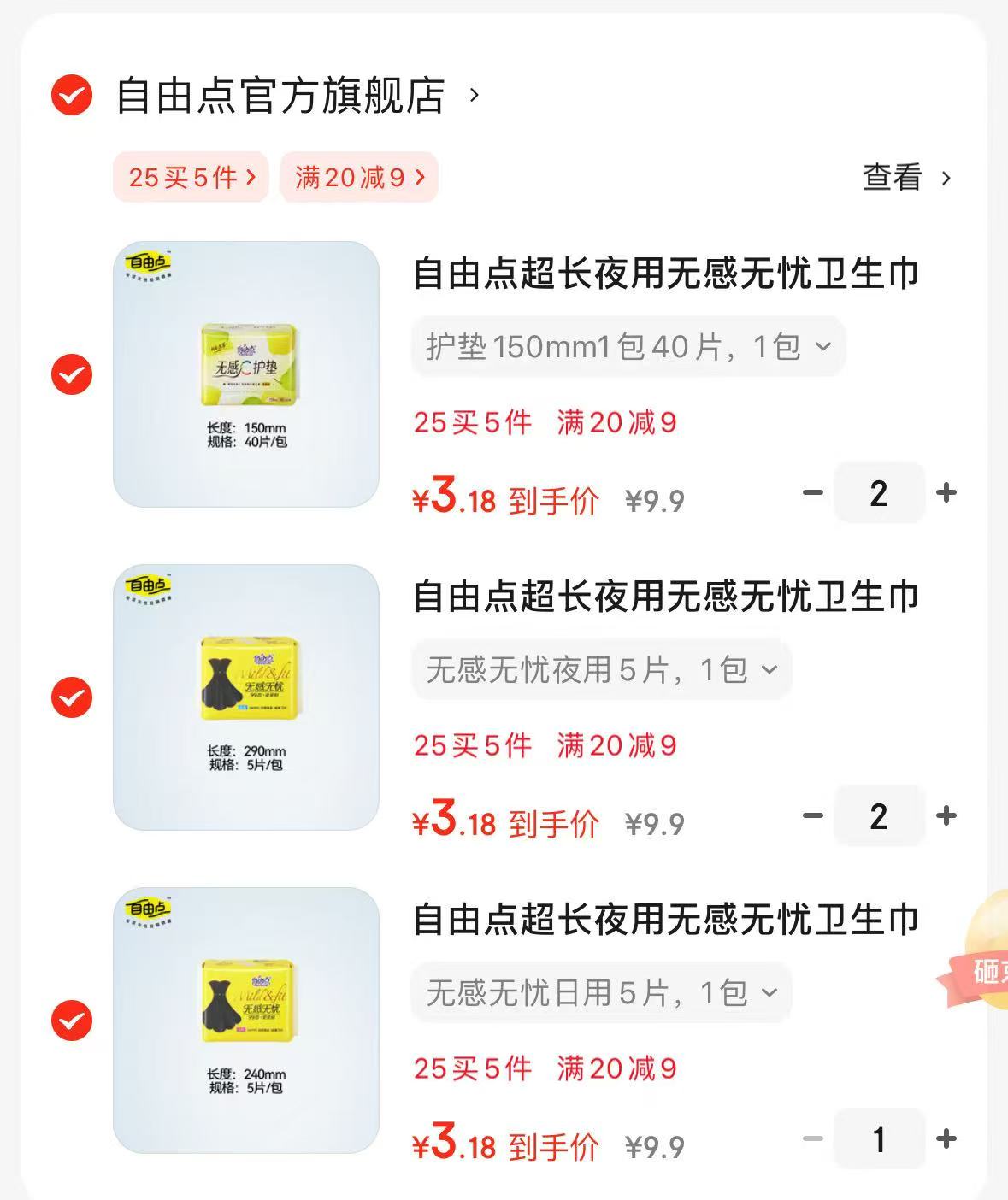Open the 无感无忧日用5片 SKU dropdown
The height and width of the screenshot is (1200, 1008).
click(x=599, y=992)
